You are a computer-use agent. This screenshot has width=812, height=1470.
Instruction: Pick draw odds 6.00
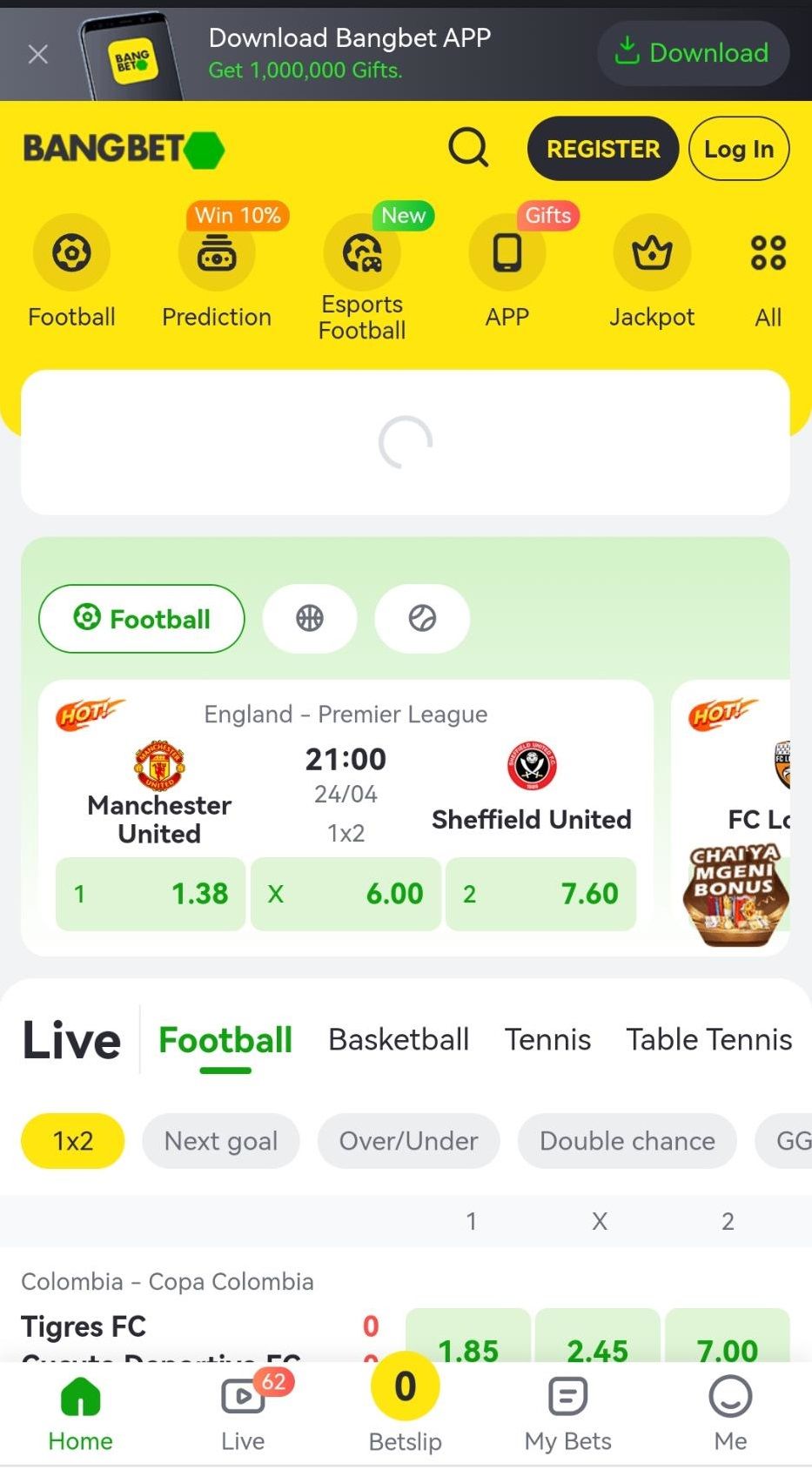[346, 894]
